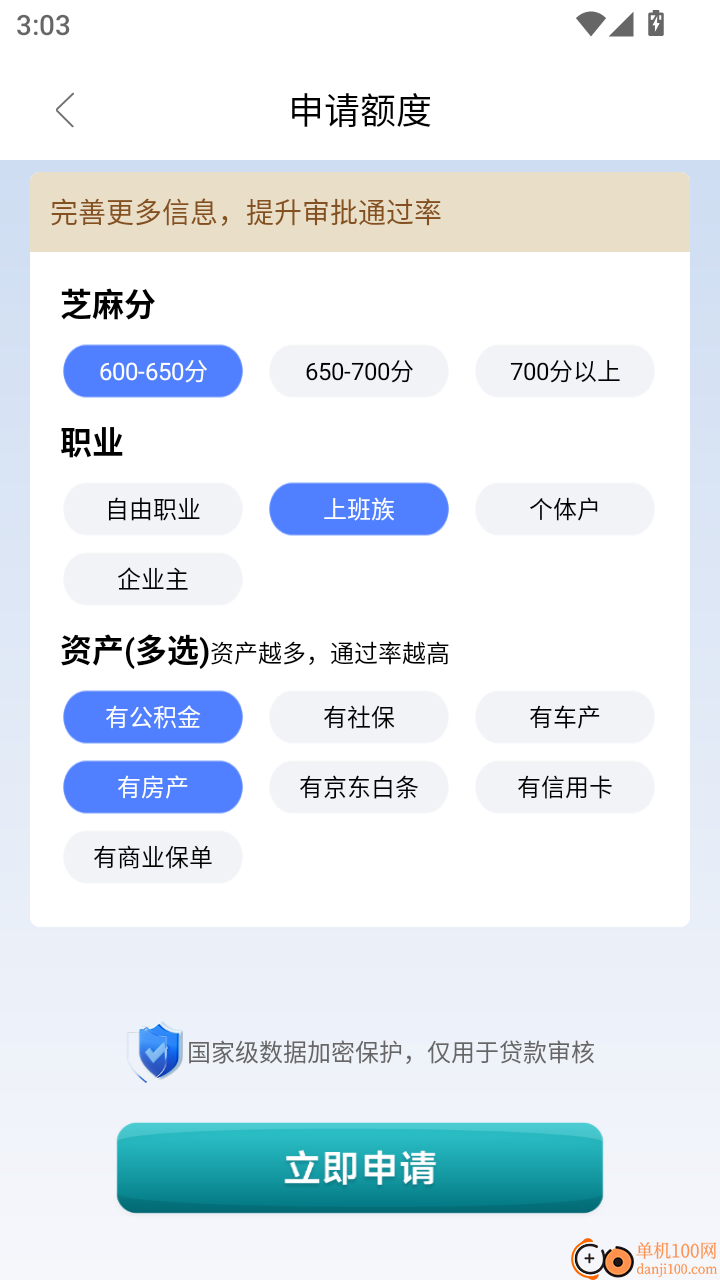Enable the 有信用卡 asset option
The image size is (720, 1280).
[x=564, y=787]
